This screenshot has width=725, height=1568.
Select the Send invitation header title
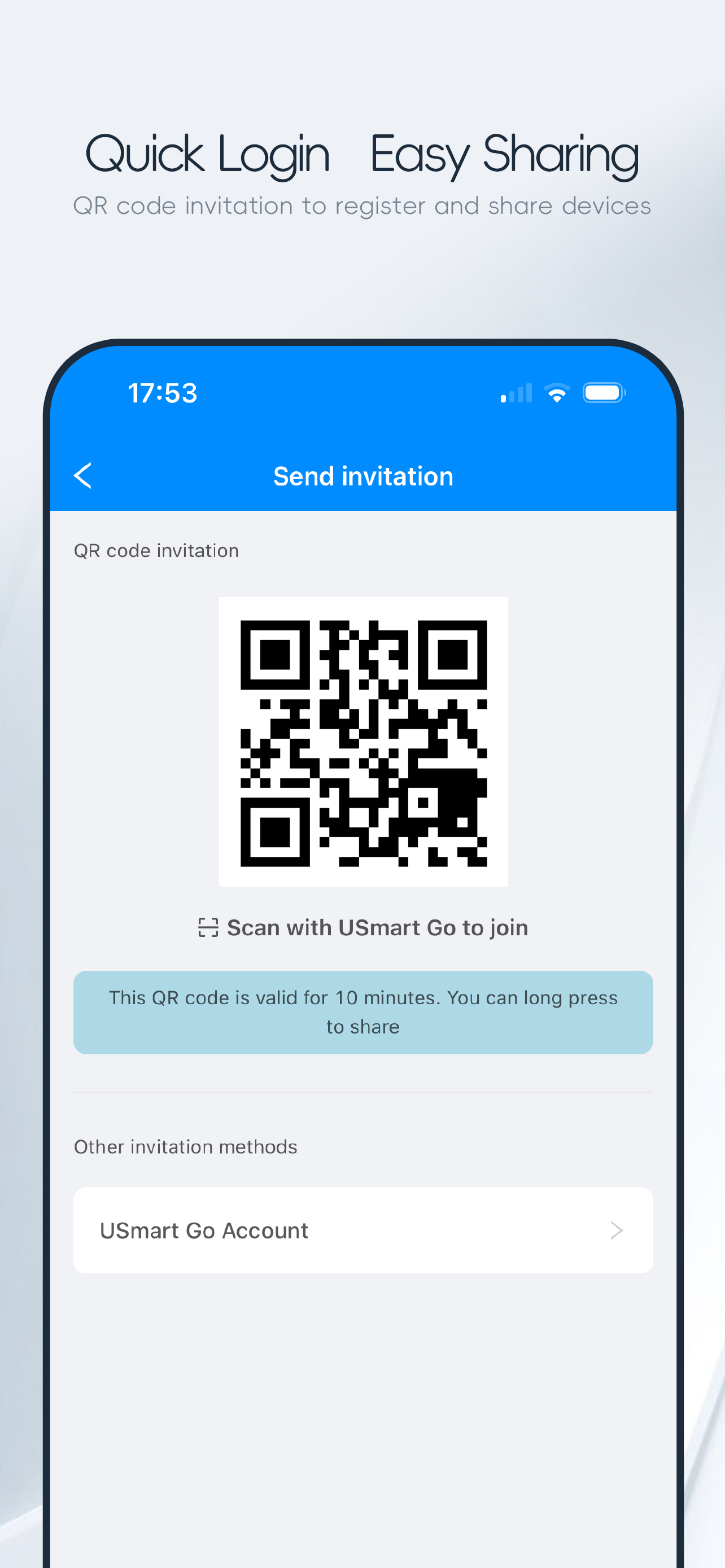click(363, 475)
